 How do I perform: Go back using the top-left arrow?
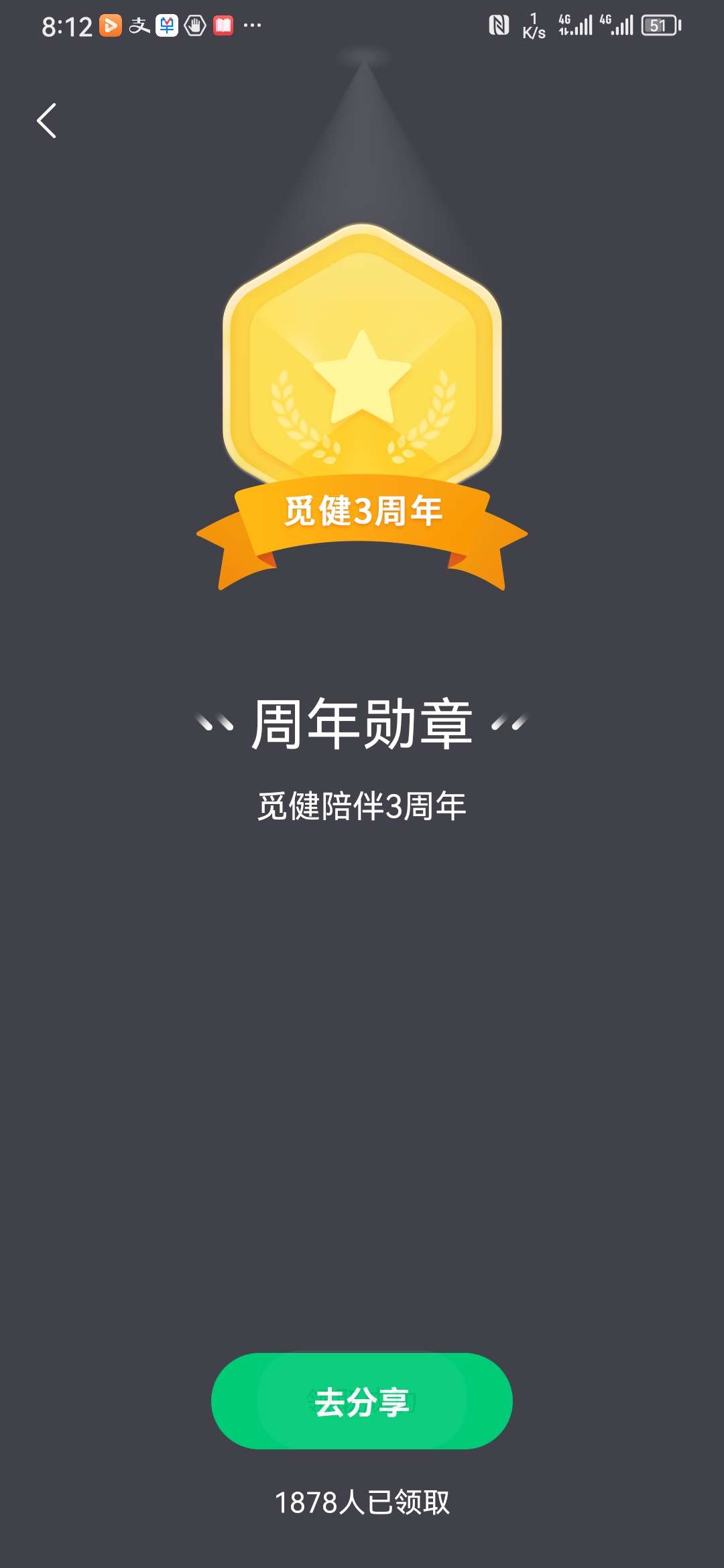(46, 121)
